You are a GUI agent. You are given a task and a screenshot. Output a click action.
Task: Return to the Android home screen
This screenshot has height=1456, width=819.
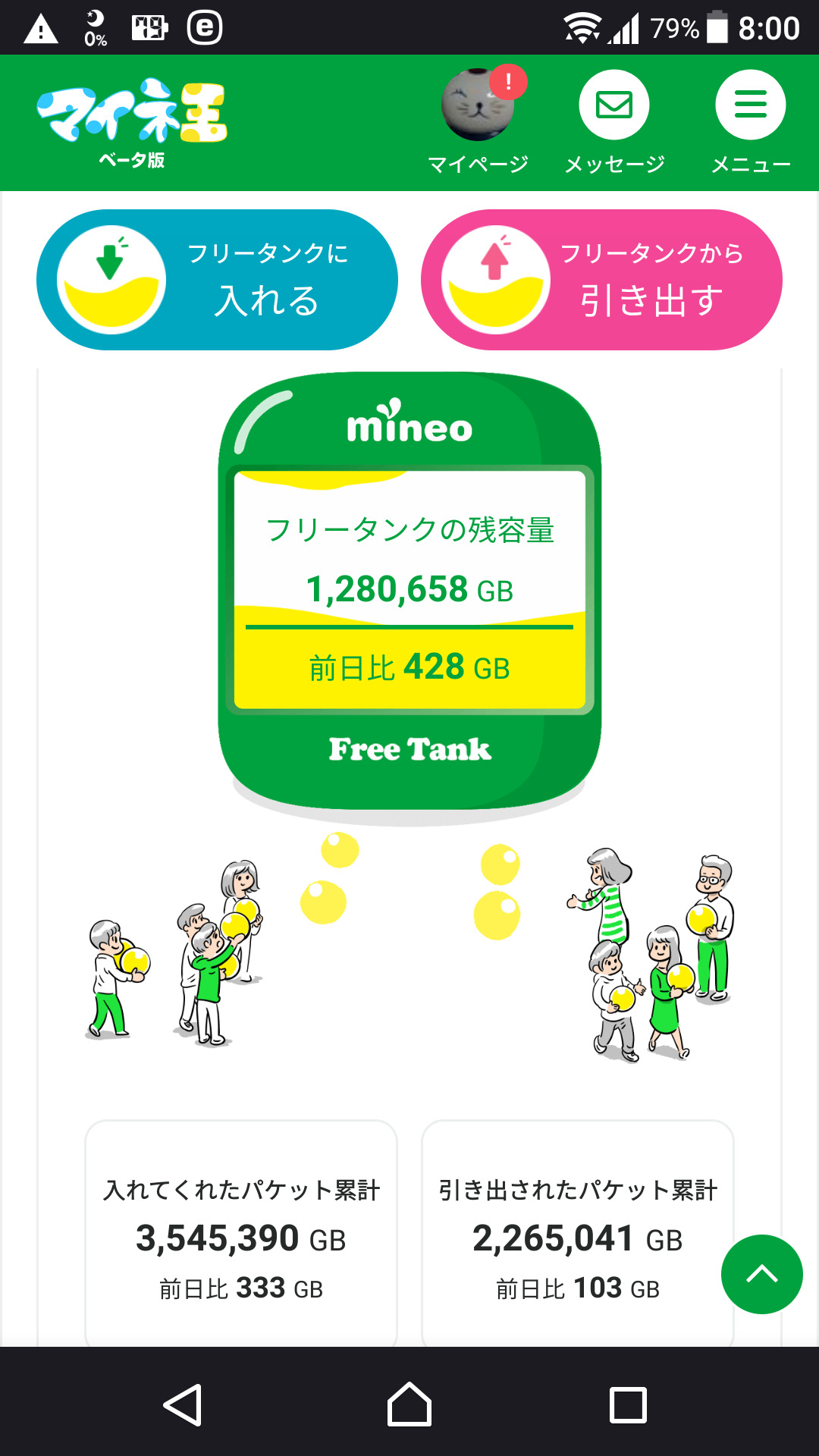coord(409,1405)
